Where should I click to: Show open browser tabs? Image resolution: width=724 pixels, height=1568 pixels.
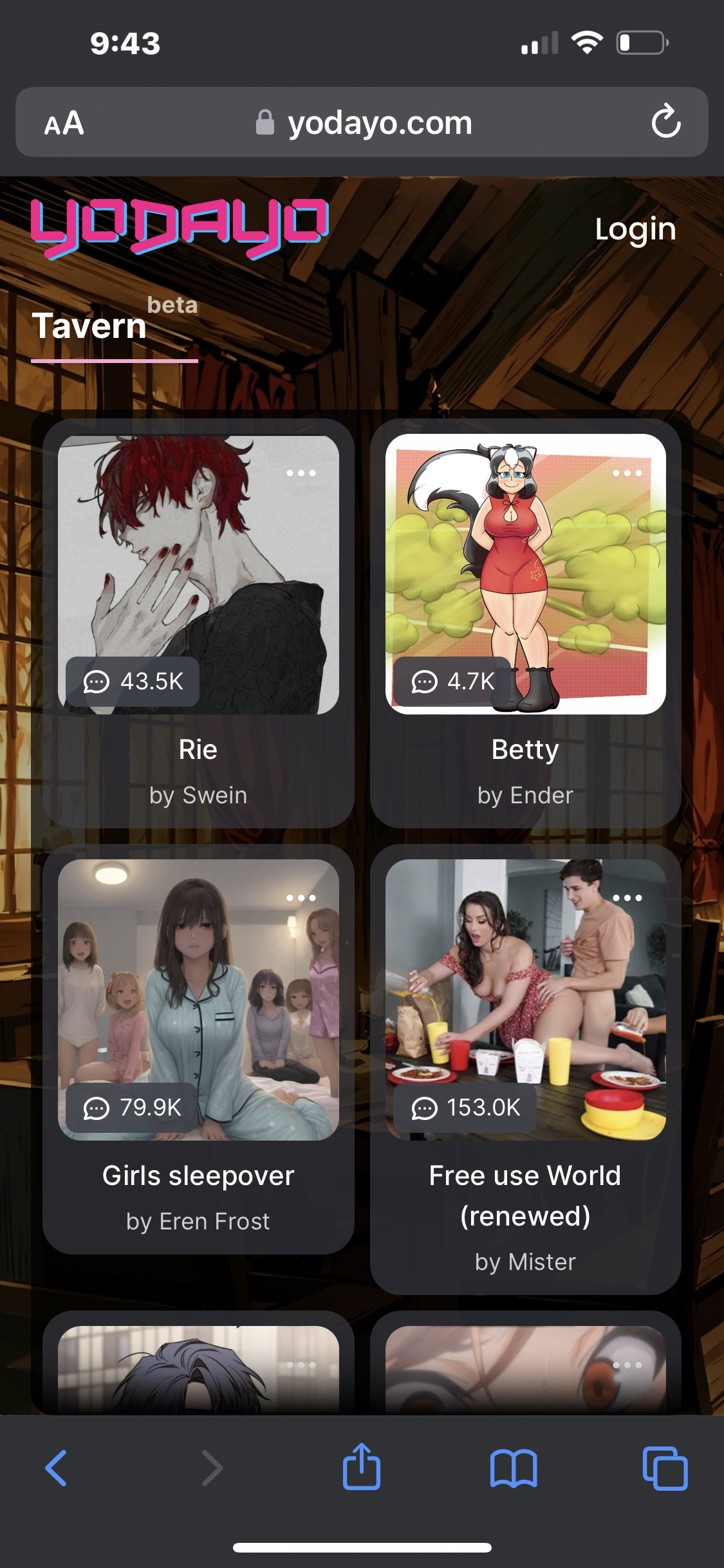click(665, 1468)
